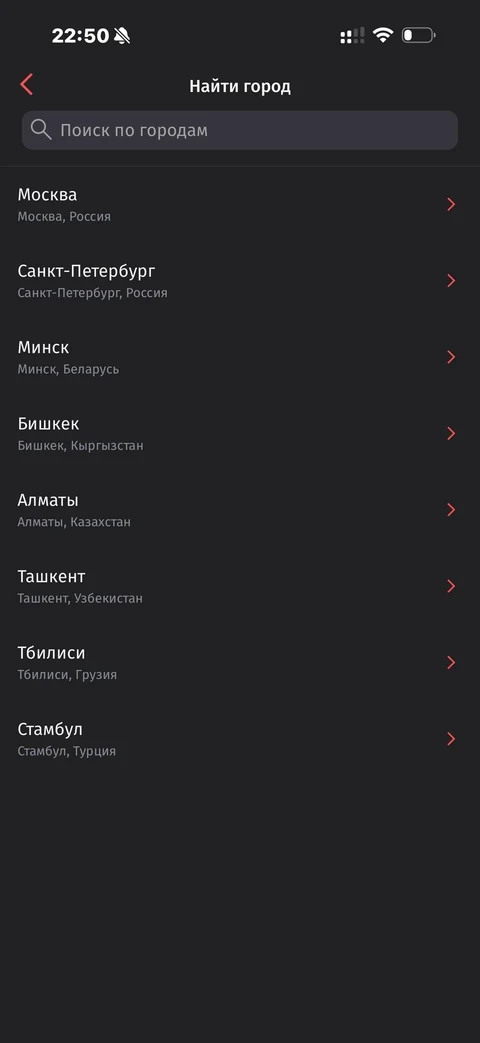480x1043 pixels.
Task: Select Бишкек, Кыргызстан
Action: click(x=240, y=434)
